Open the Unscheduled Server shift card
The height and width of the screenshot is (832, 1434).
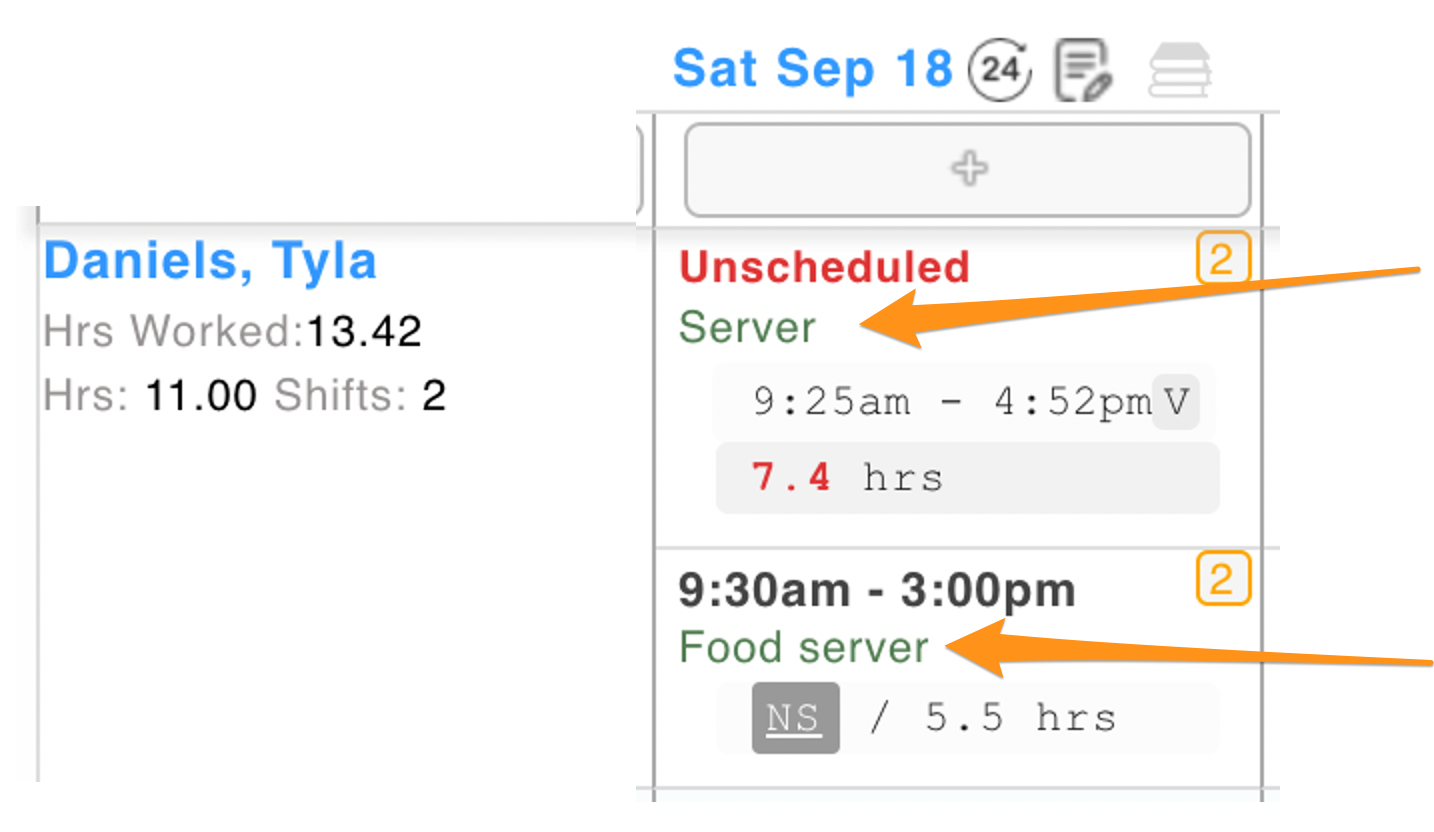pos(824,267)
